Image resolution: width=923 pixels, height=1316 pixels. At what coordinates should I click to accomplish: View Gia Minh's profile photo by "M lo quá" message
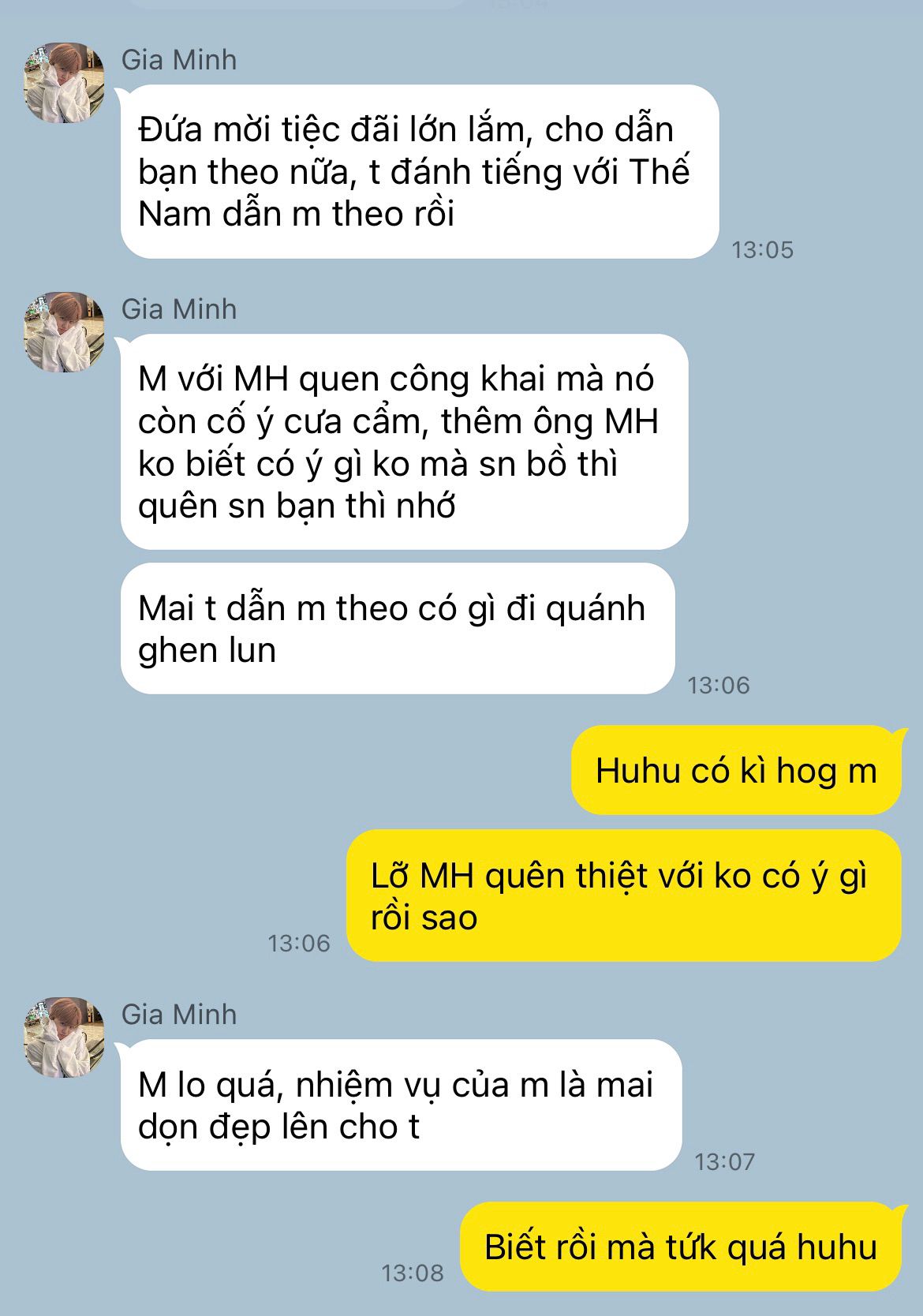[x=65, y=1037]
